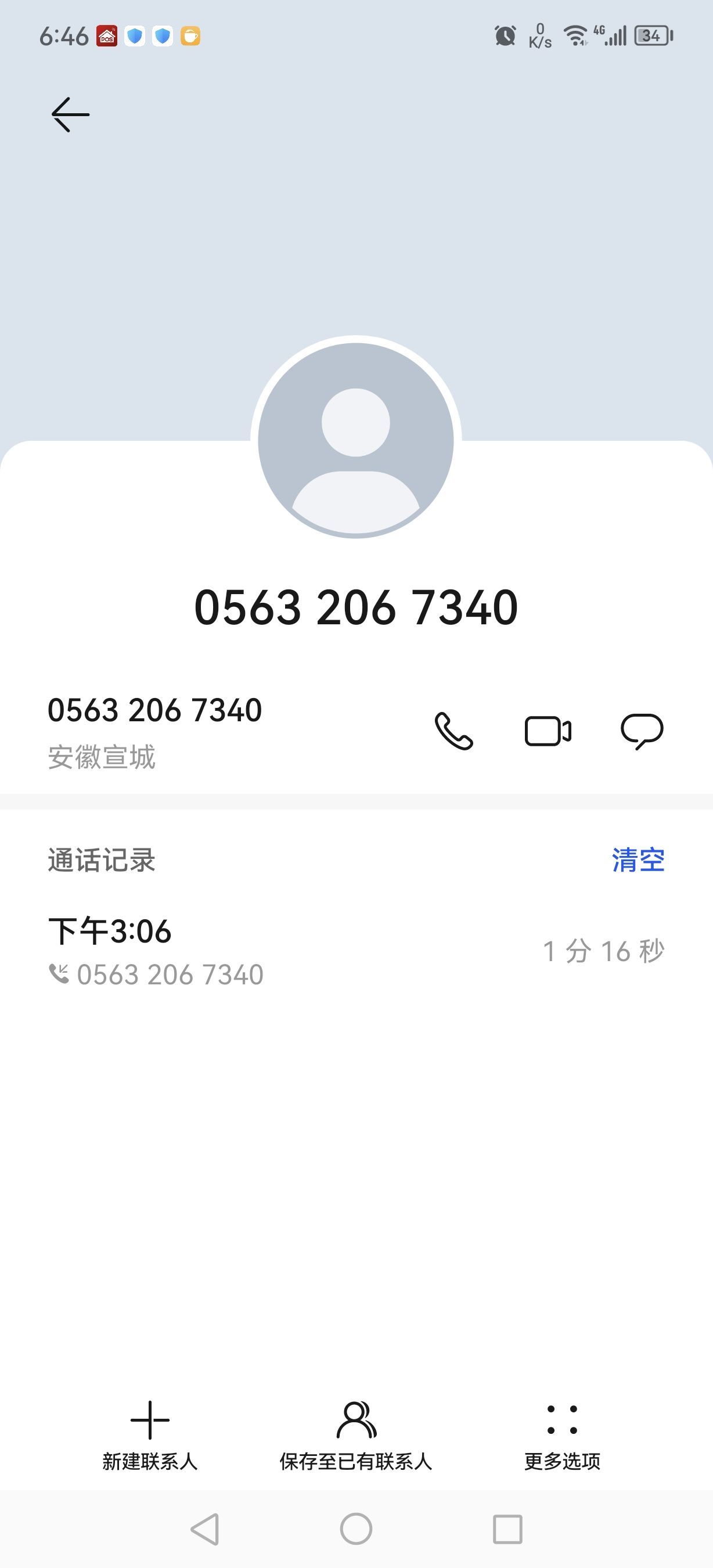Viewport: 713px width, 1568px height.
Task: Go back using the top-left arrow
Action: point(71,114)
